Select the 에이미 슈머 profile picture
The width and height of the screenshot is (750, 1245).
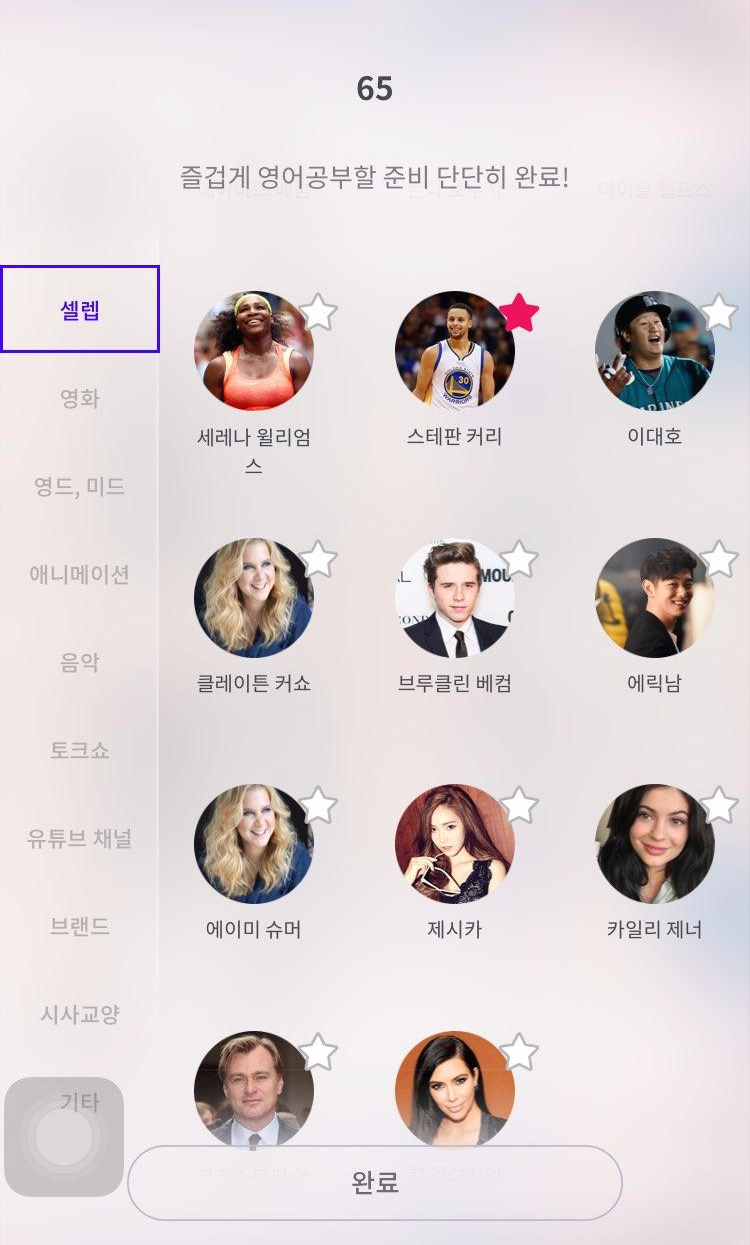[x=254, y=844]
